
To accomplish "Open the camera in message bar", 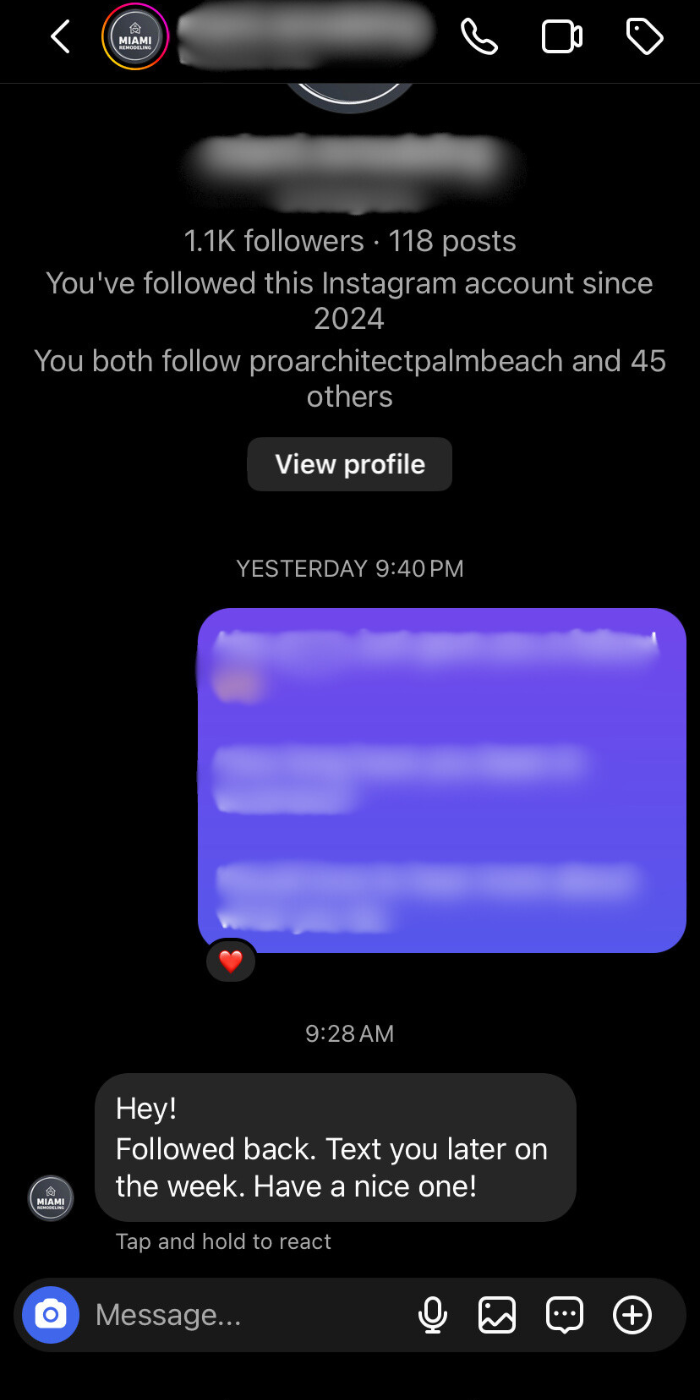I will tap(50, 1314).
